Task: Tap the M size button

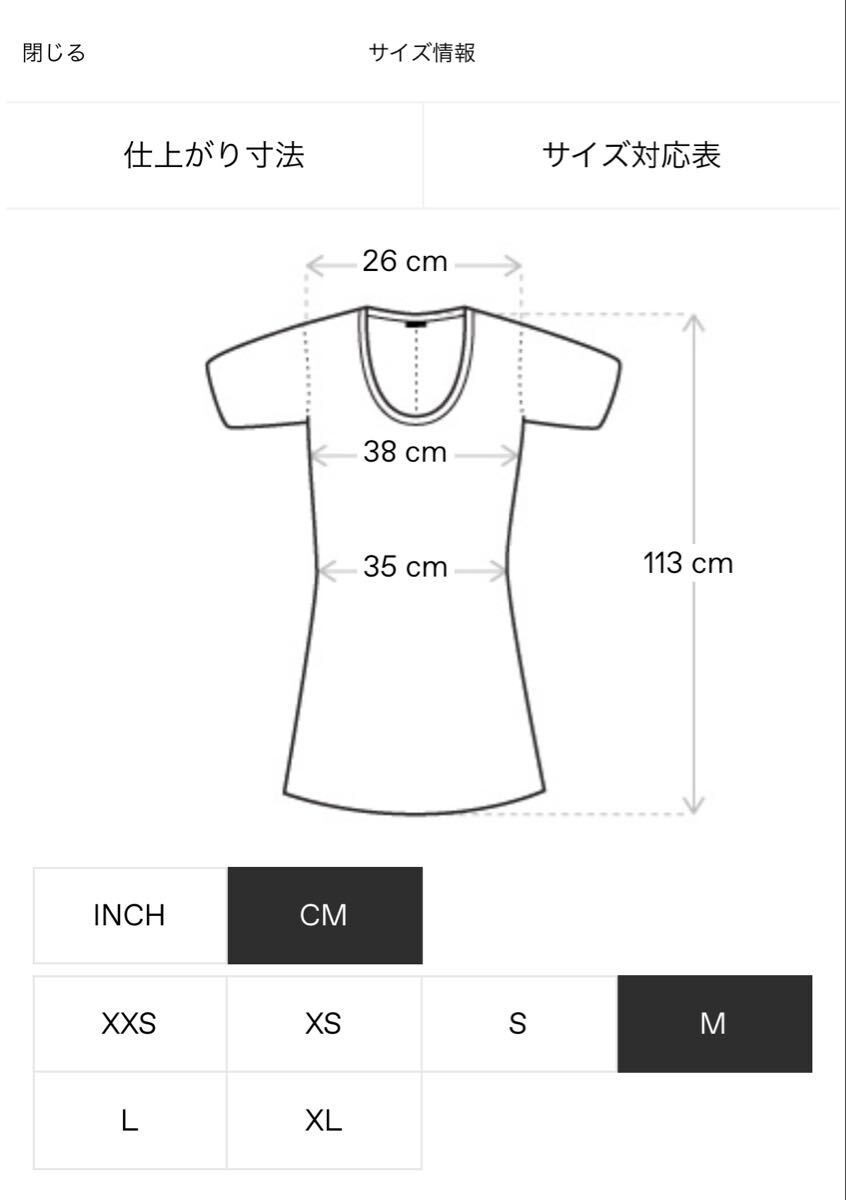Action: 714,1024
